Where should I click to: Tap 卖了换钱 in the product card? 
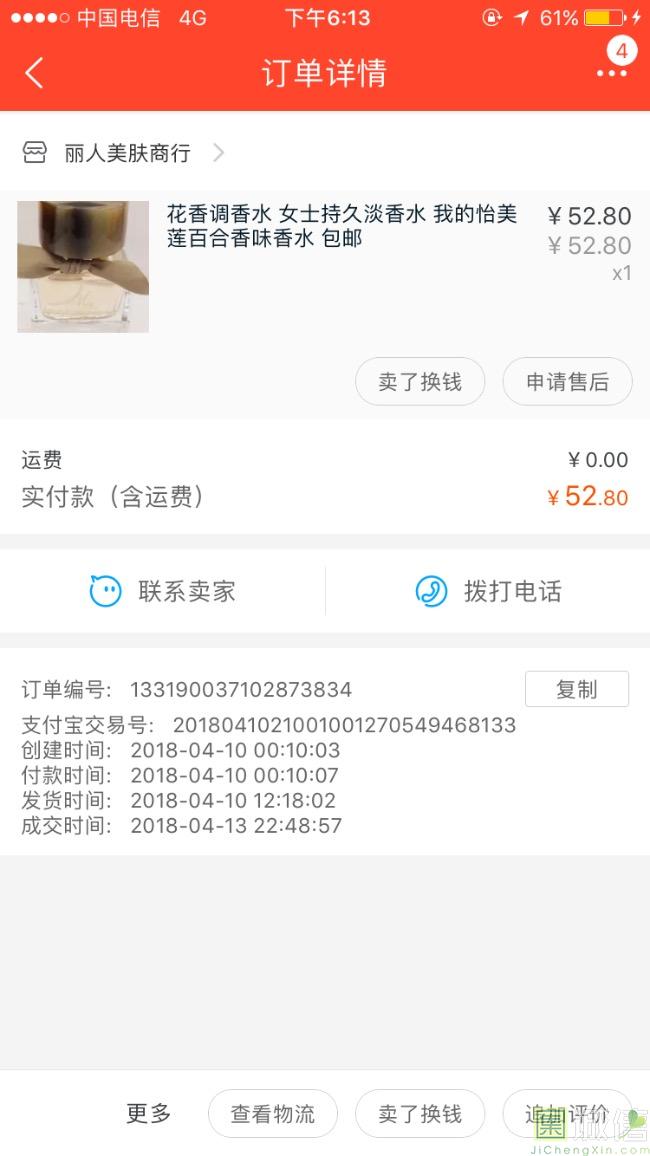pos(420,382)
